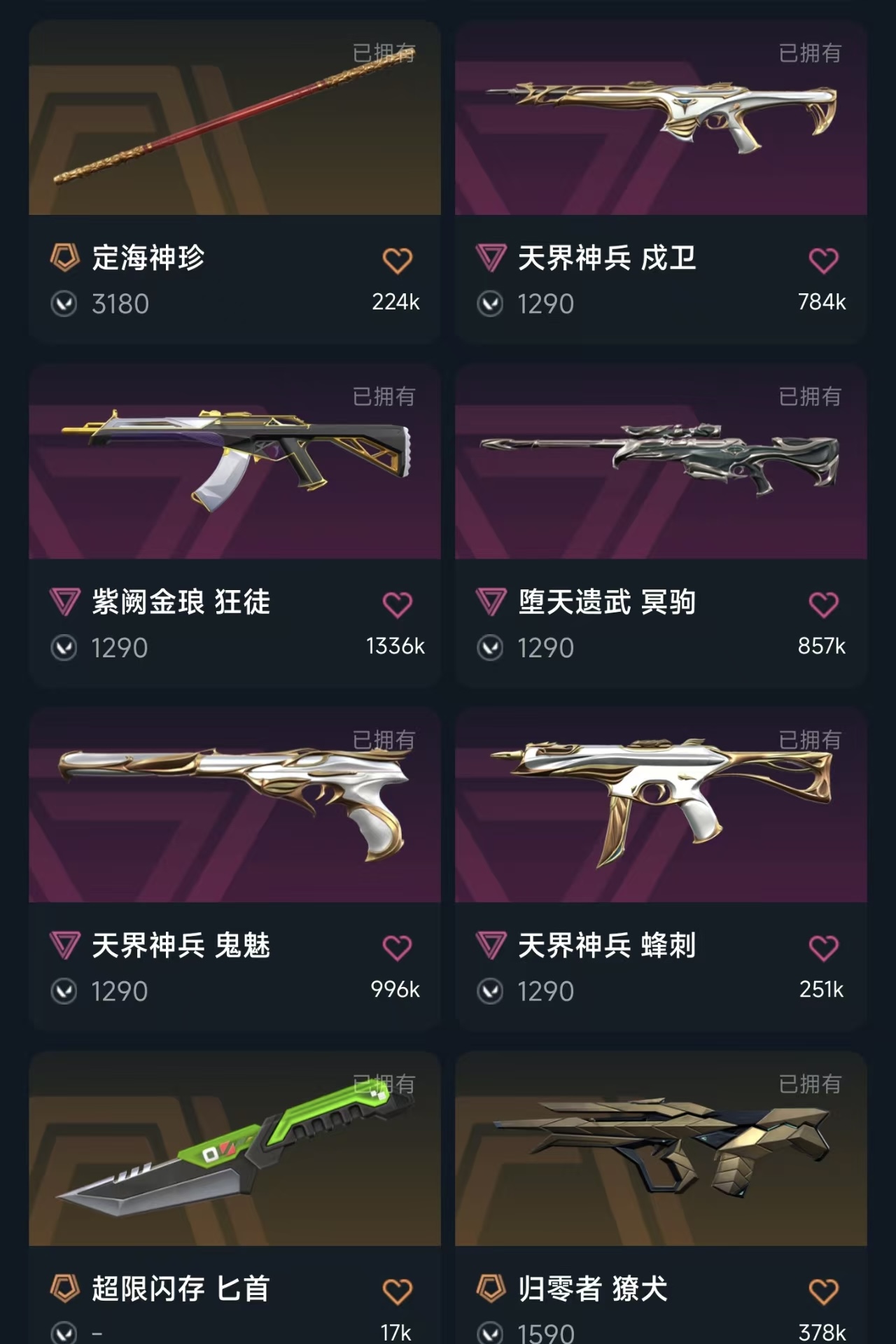The height and width of the screenshot is (1344, 896).
Task: Favorite the 紫阙金琅 狂徒 skin
Action: click(x=398, y=604)
